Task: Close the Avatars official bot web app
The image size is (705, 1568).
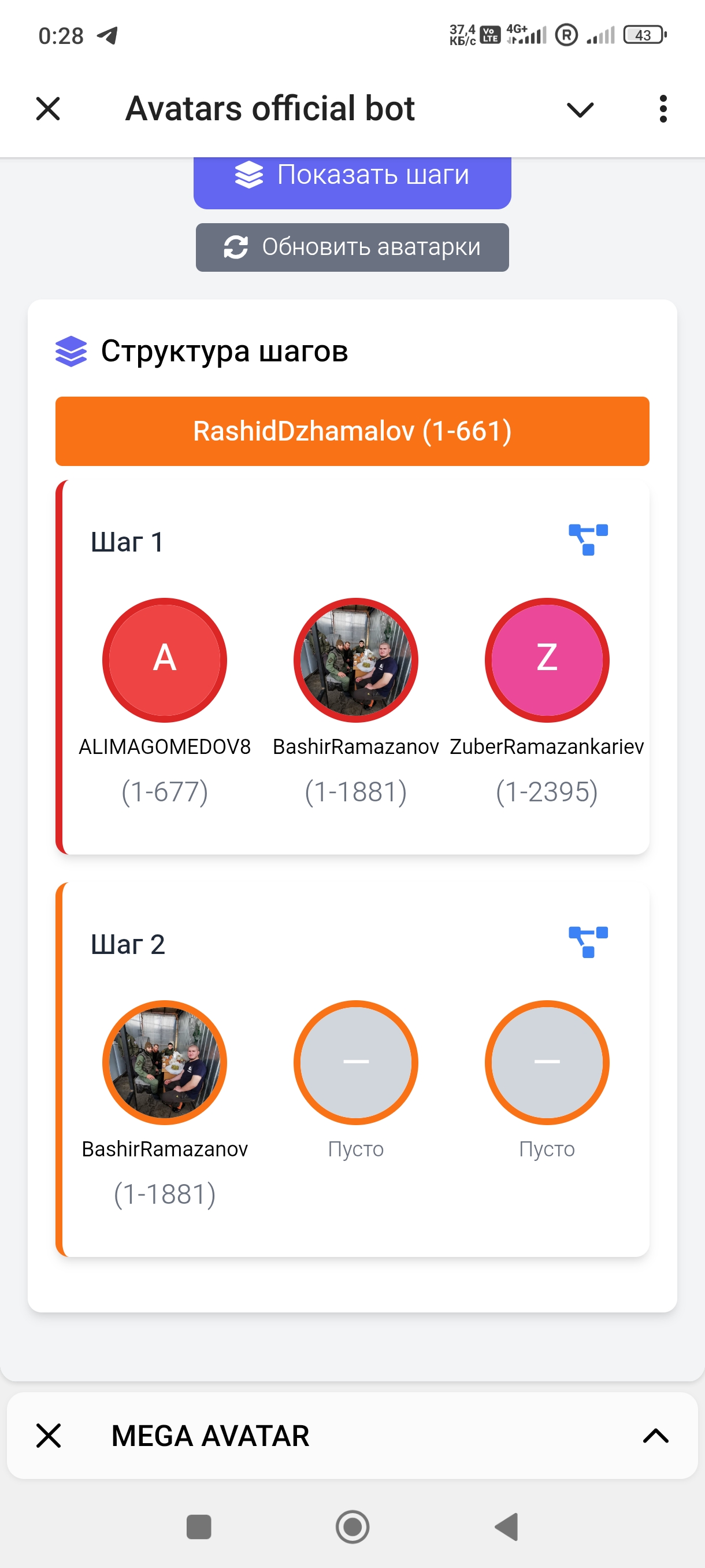Action: tap(48, 109)
